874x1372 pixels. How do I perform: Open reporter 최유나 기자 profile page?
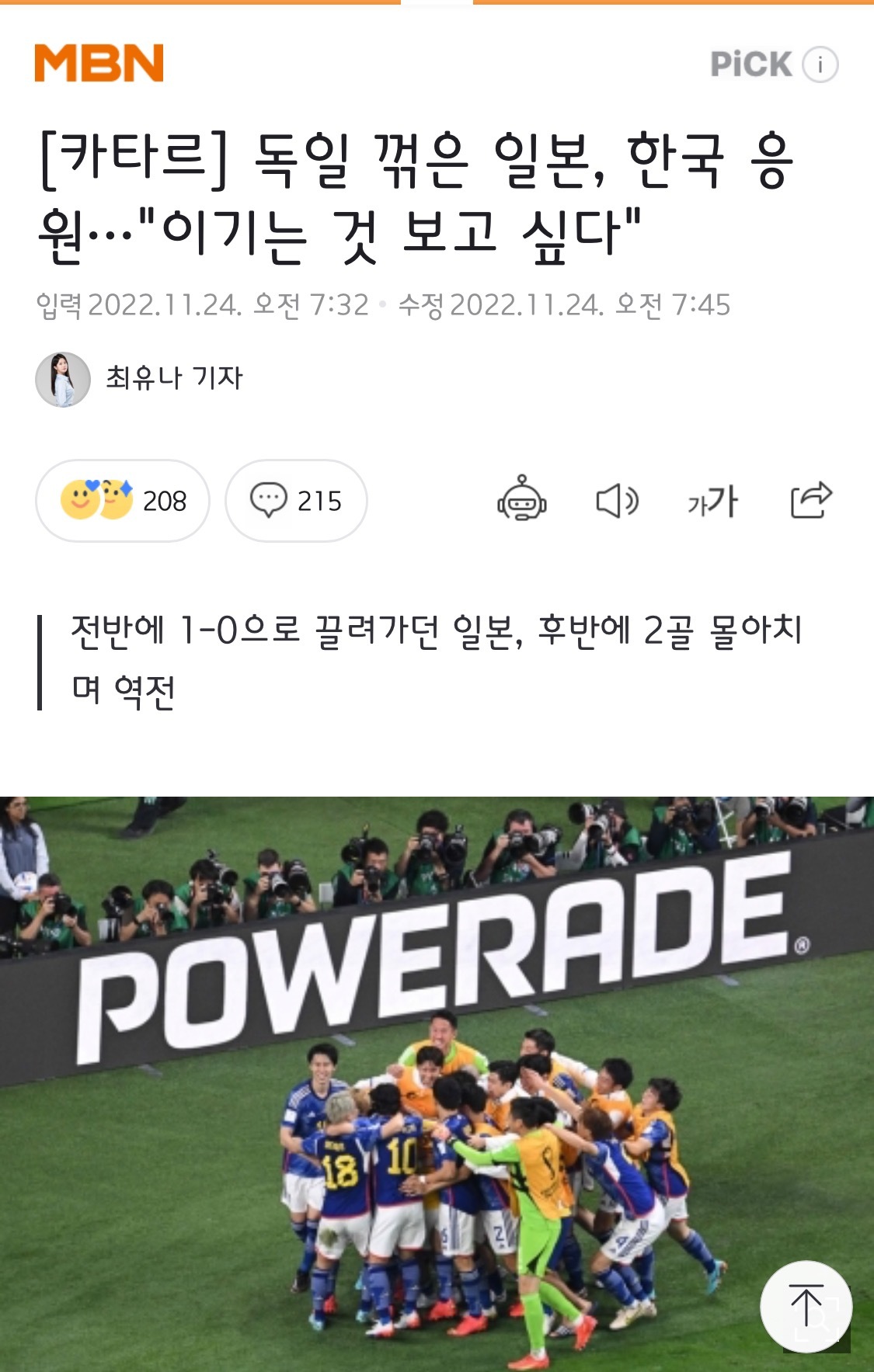(x=176, y=377)
